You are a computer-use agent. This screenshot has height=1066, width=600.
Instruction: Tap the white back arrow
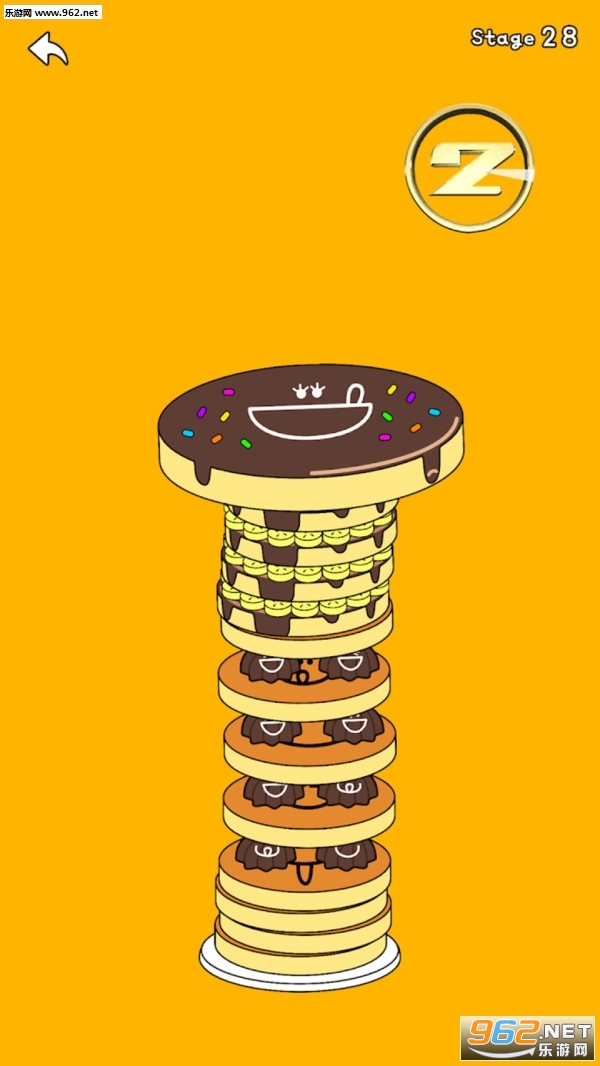(47, 48)
